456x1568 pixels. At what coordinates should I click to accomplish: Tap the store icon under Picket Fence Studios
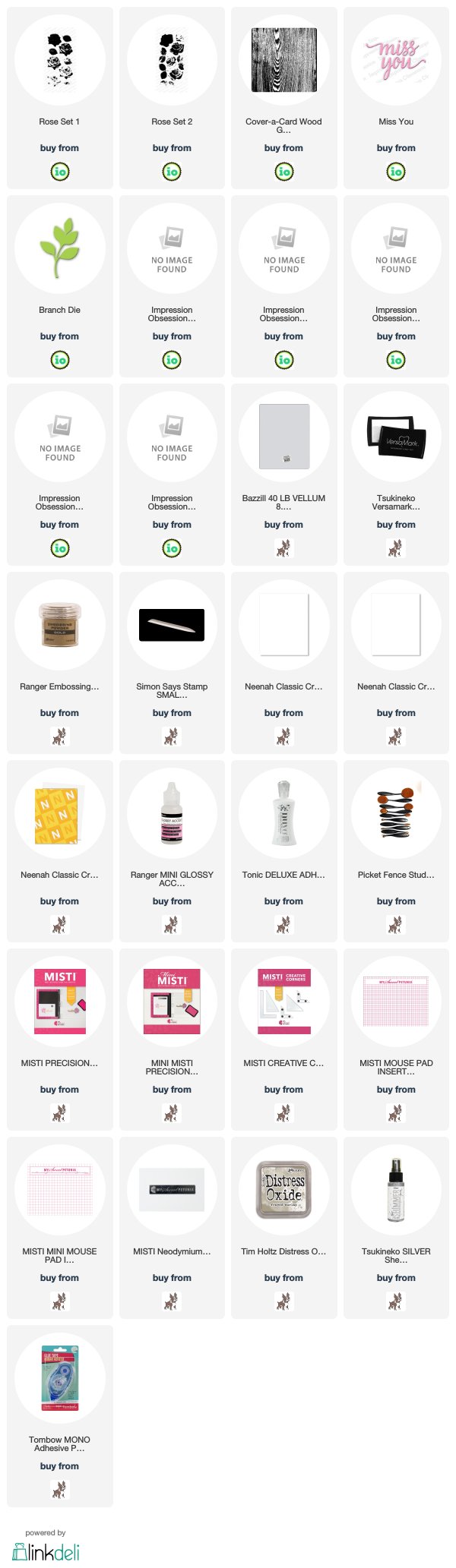click(x=395, y=925)
